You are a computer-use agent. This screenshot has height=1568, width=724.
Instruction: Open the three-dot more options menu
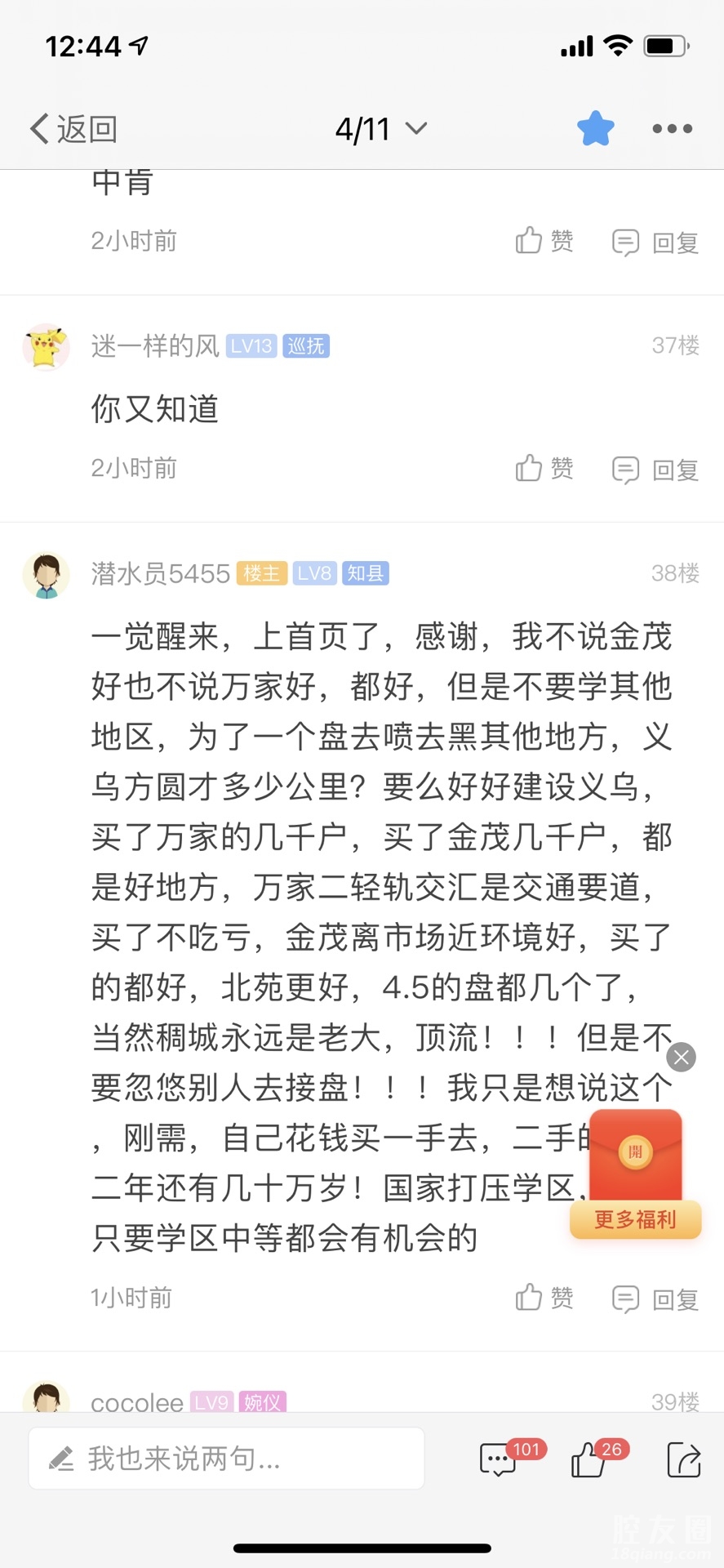672,129
